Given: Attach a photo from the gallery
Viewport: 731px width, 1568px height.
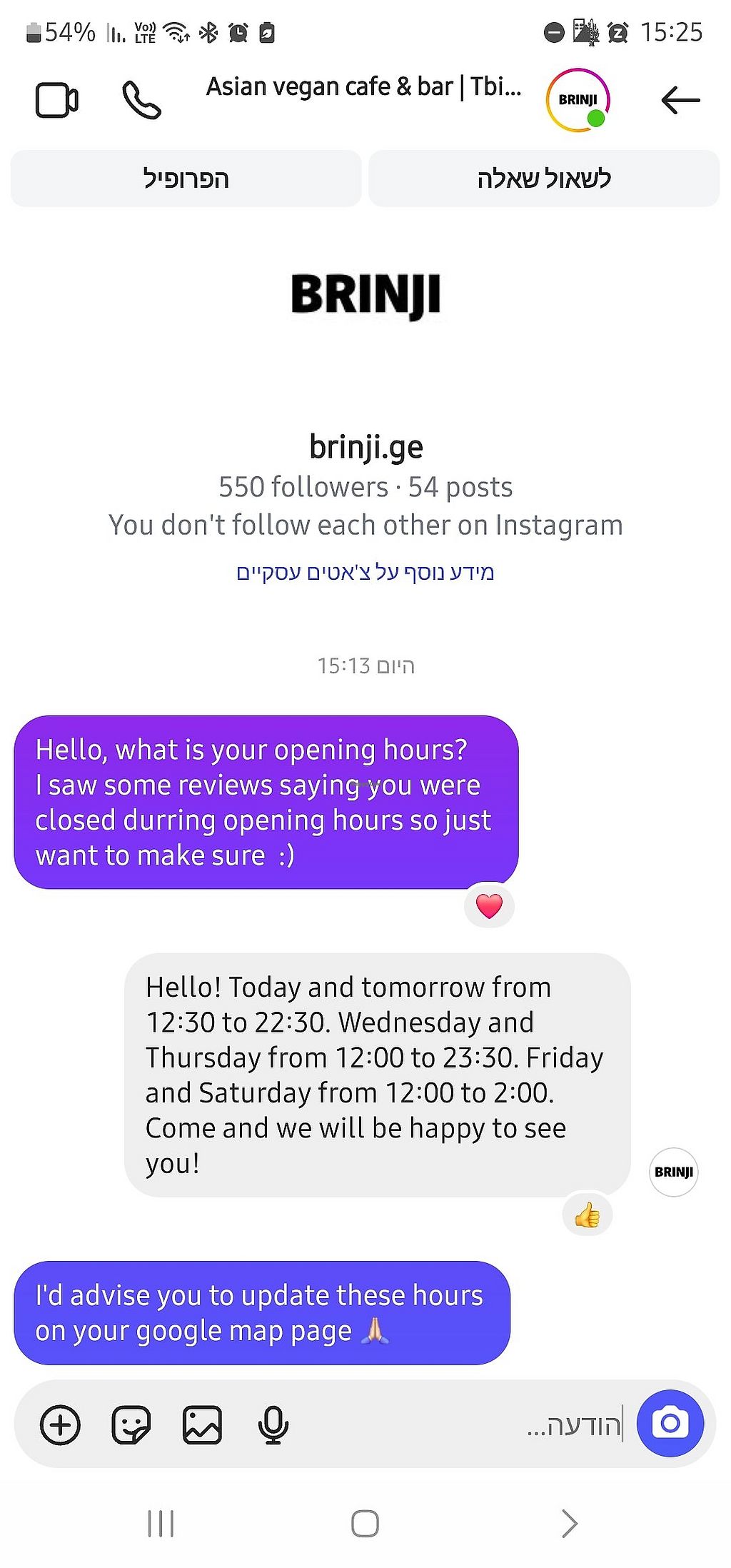Looking at the screenshot, I should 202,1424.
